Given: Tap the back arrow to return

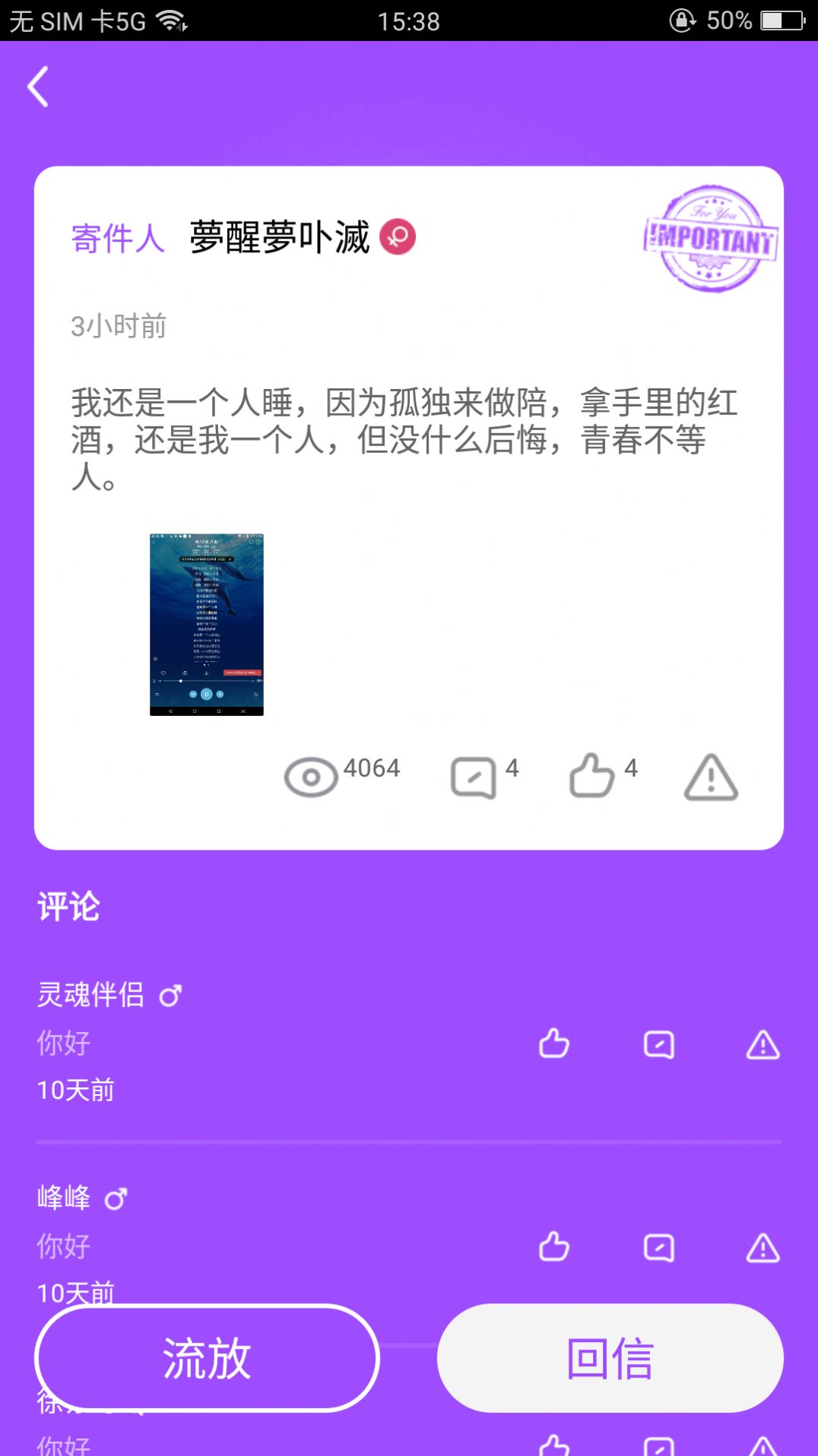Looking at the screenshot, I should 39,87.
